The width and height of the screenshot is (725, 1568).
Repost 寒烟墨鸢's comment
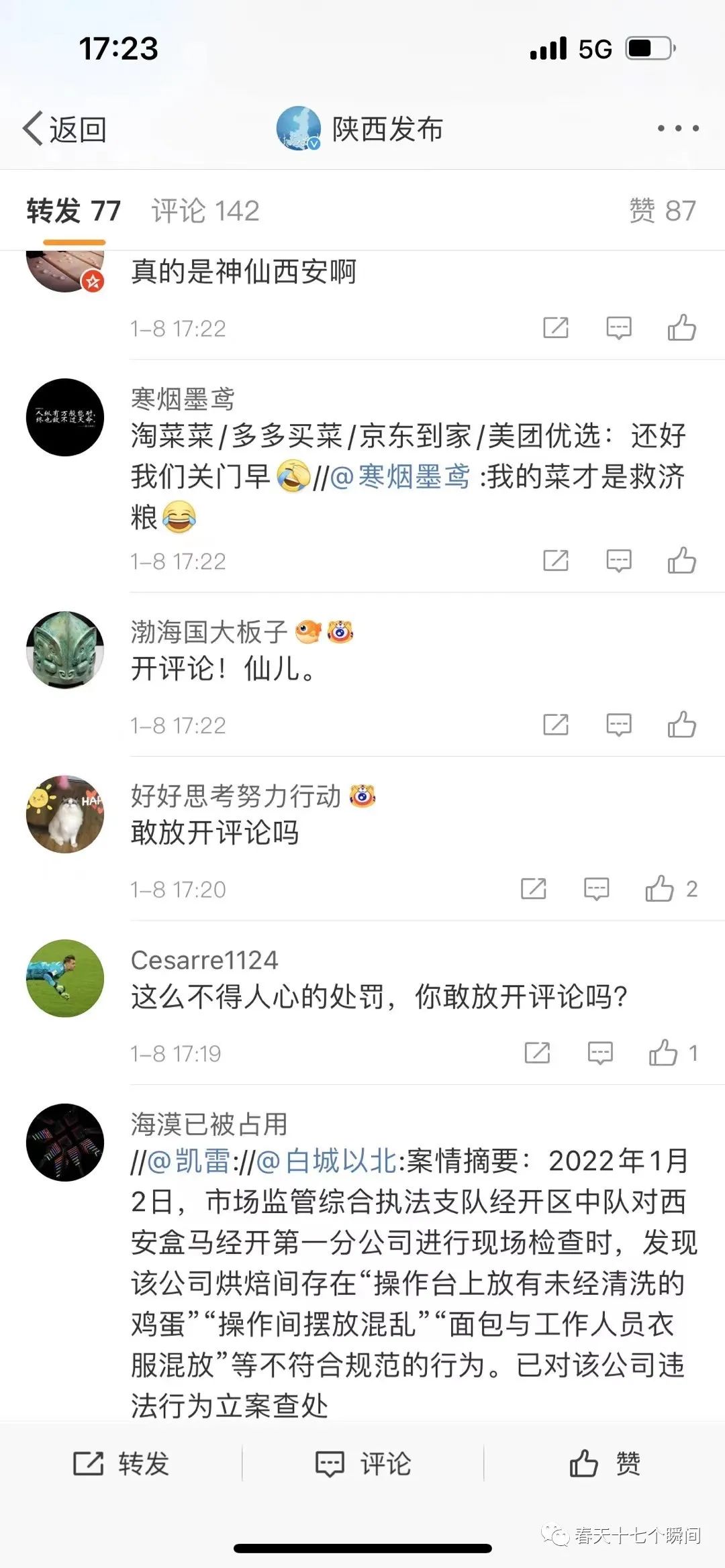pos(556,561)
